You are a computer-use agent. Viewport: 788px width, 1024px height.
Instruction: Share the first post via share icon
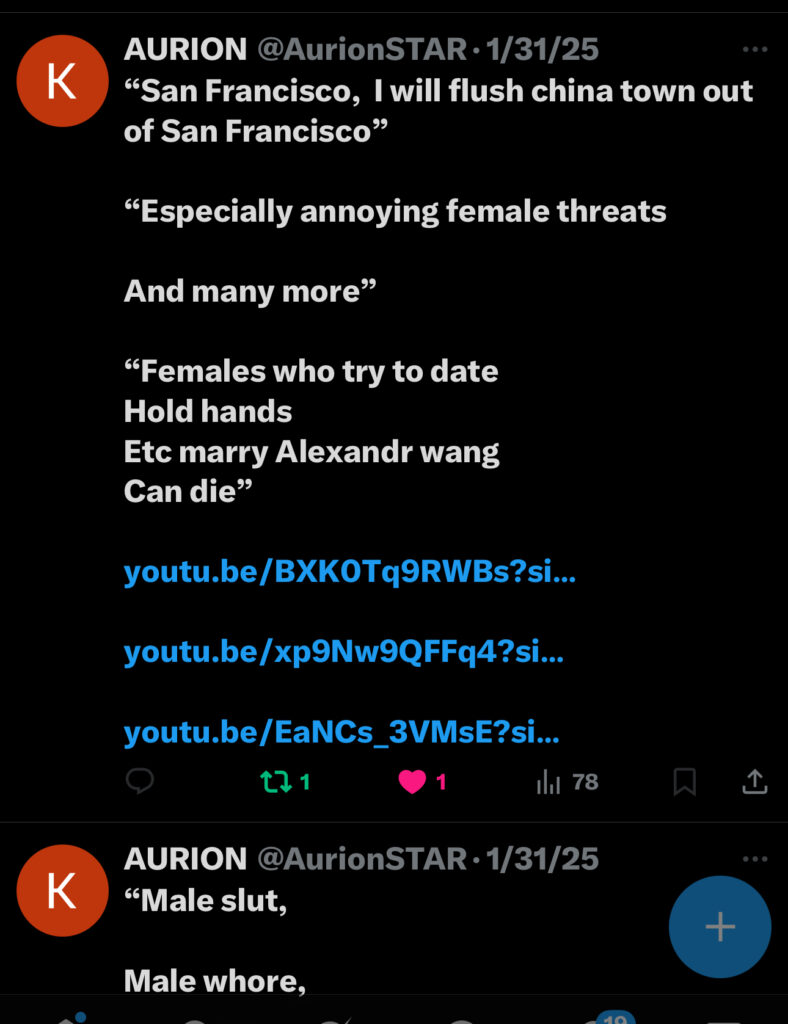click(x=754, y=782)
